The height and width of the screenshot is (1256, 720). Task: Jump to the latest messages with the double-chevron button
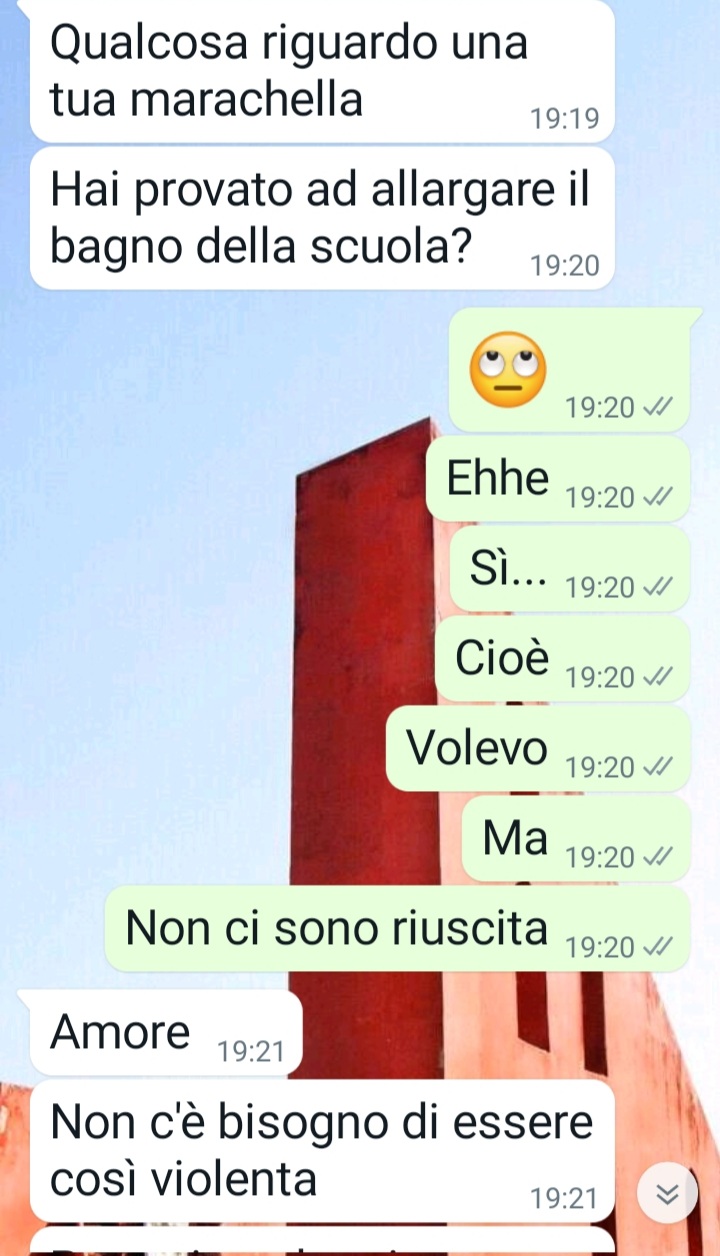click(667, 1192)
